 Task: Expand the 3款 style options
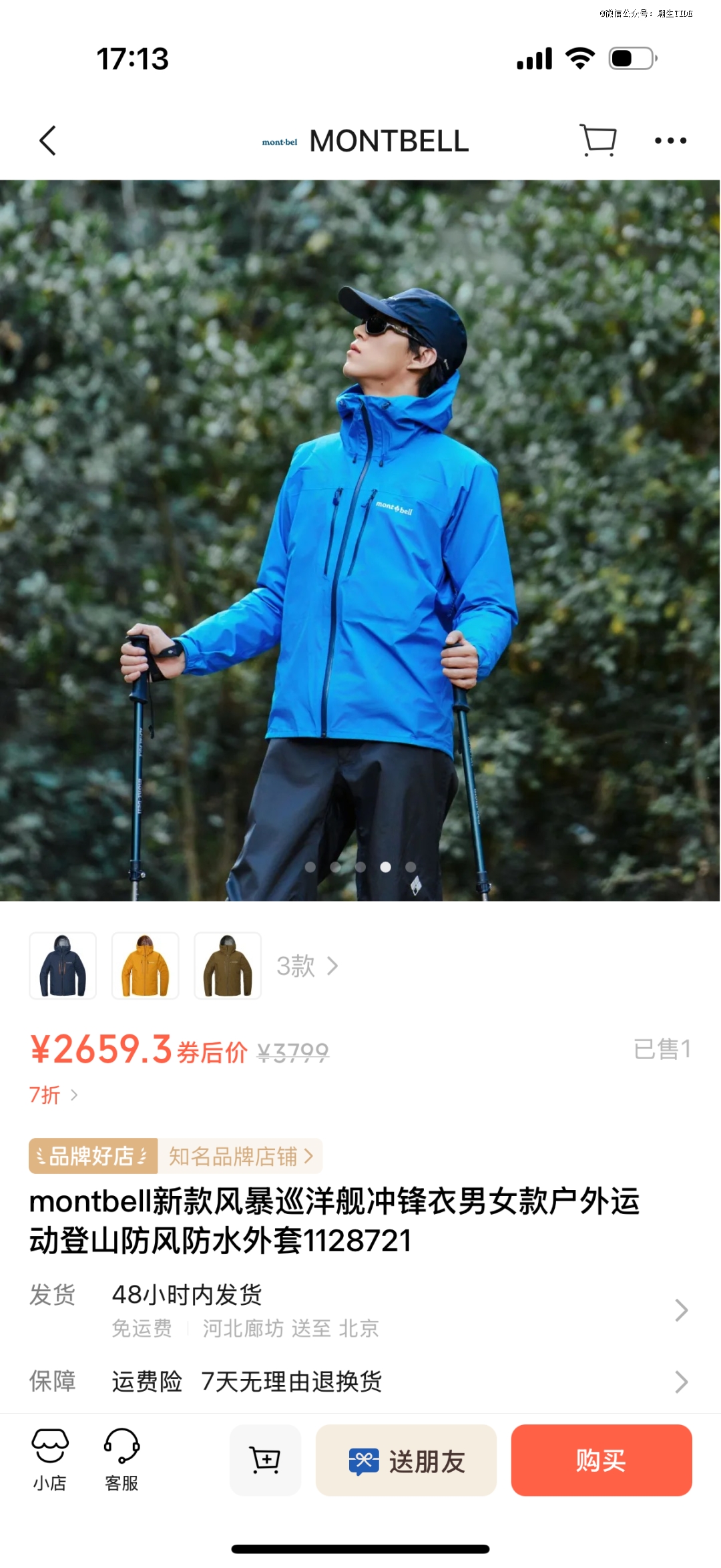(307, 966)
